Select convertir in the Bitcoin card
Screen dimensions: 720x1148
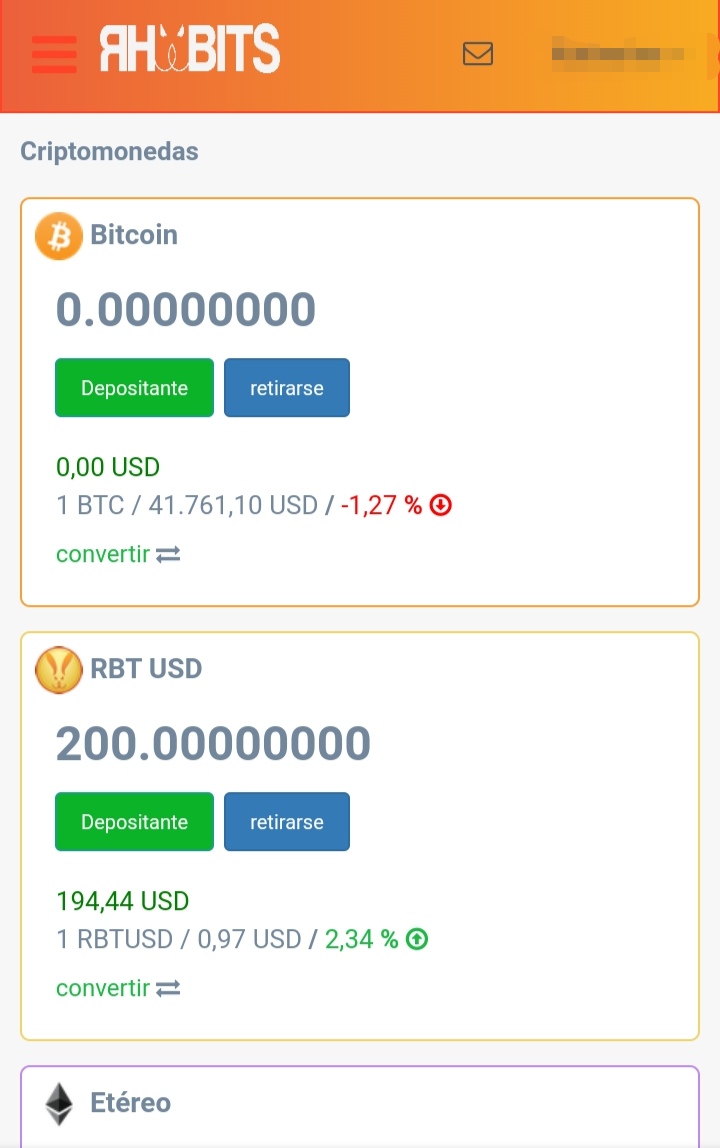tap(118, 554)
